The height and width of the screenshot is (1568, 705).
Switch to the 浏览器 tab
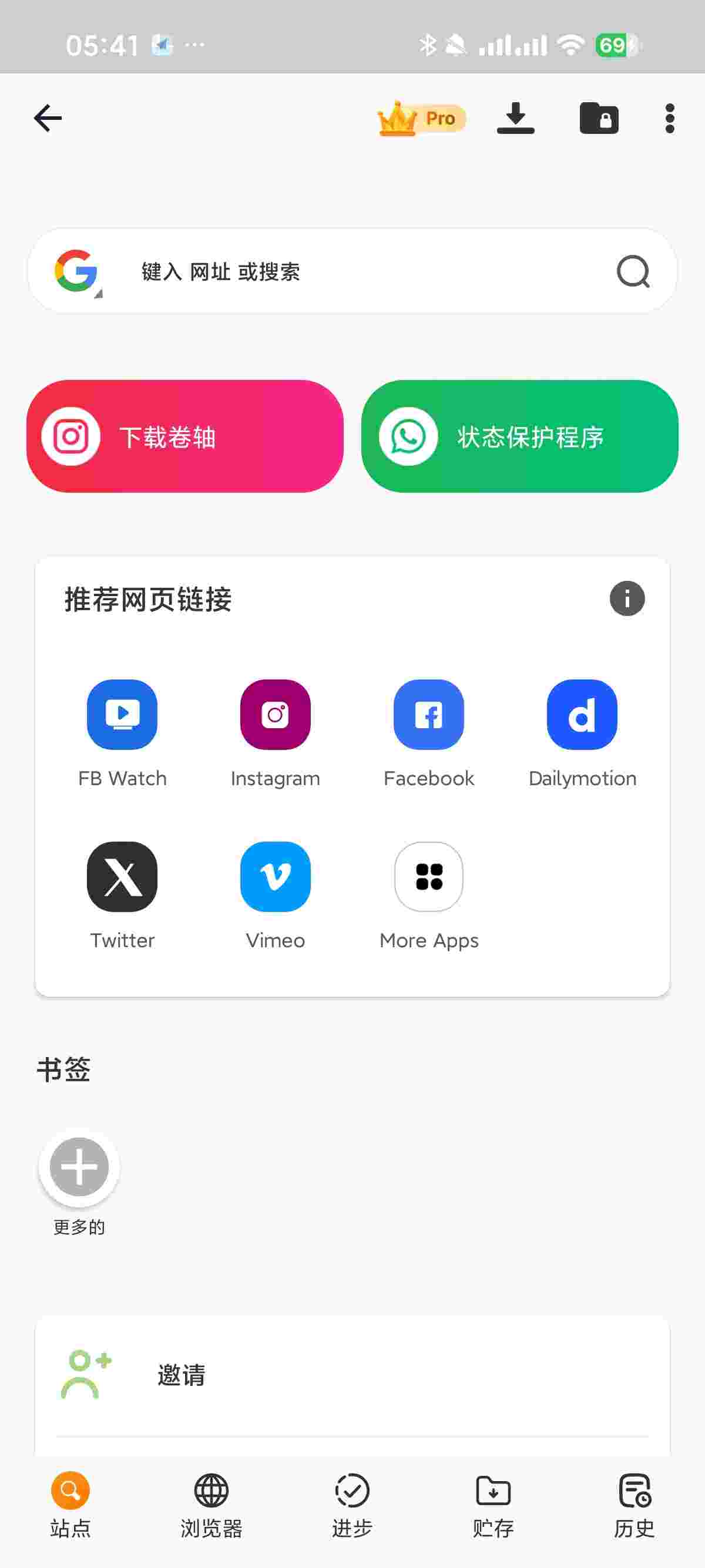pyautogui.click(x=211, y=1502)
